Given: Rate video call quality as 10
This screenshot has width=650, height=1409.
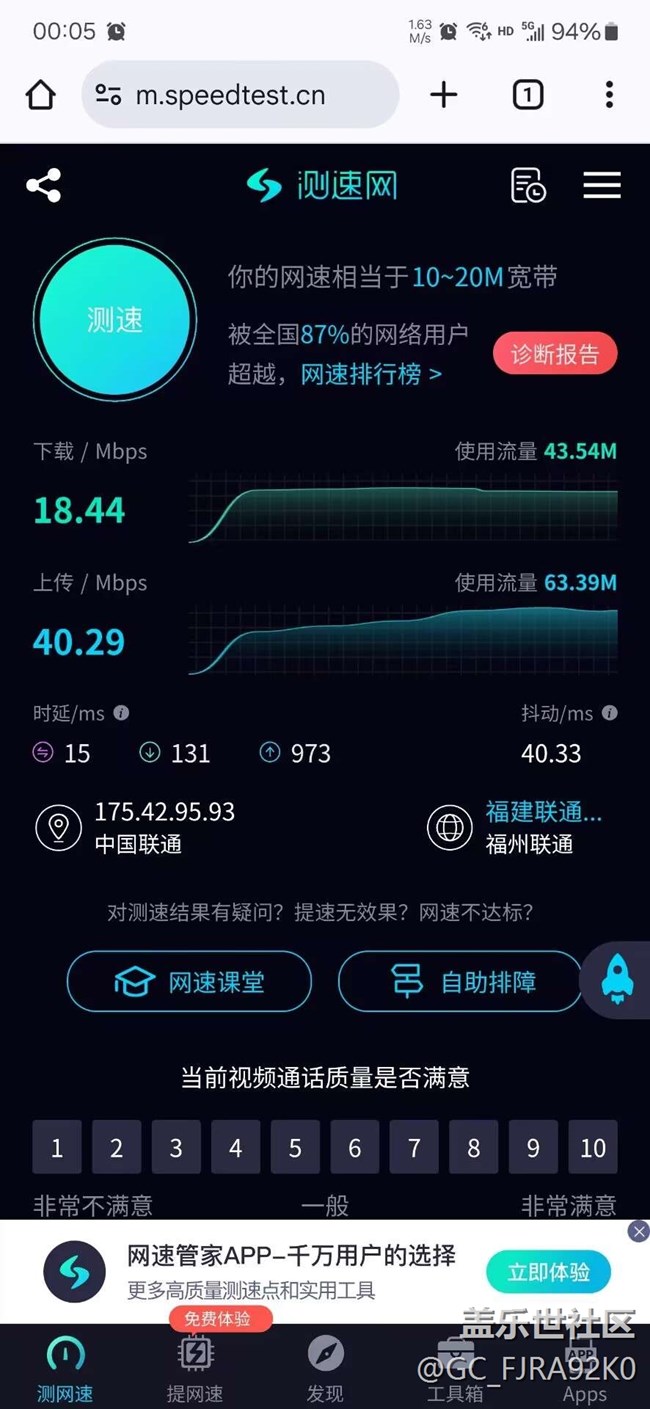Looking at the screenshot, I should pos(593,1148).
